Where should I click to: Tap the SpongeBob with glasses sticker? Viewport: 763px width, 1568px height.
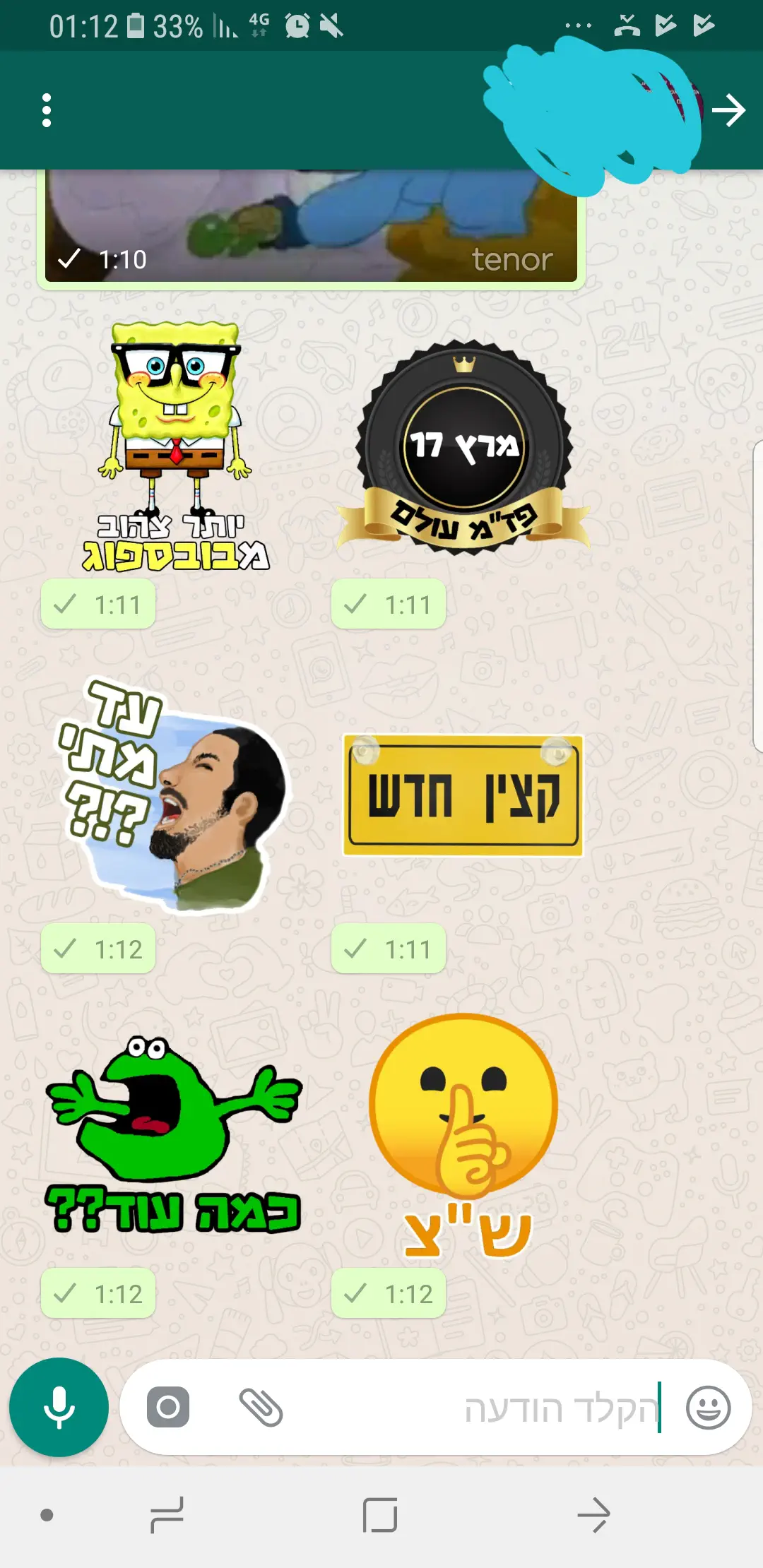(x=175, y=445)
